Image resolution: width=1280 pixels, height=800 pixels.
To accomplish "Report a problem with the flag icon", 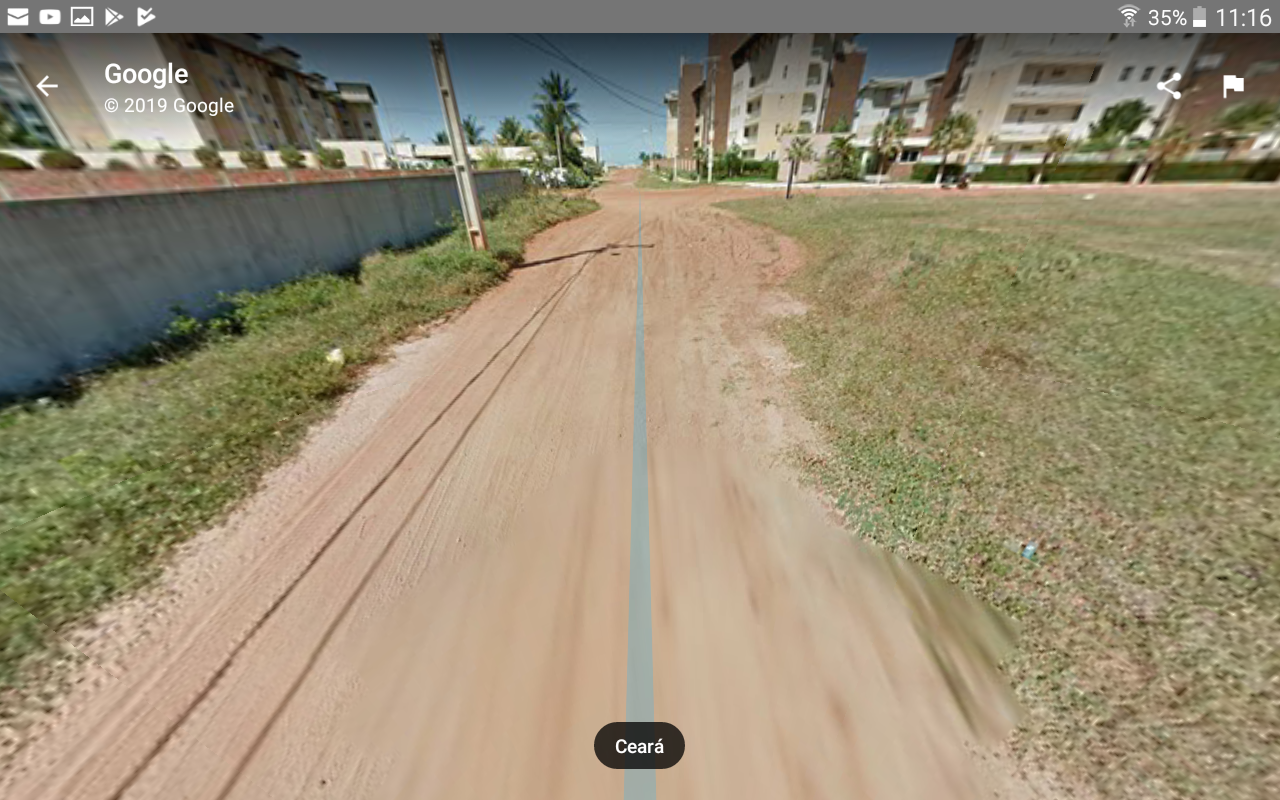I will pyautogui.click(x=1233, y=86).
